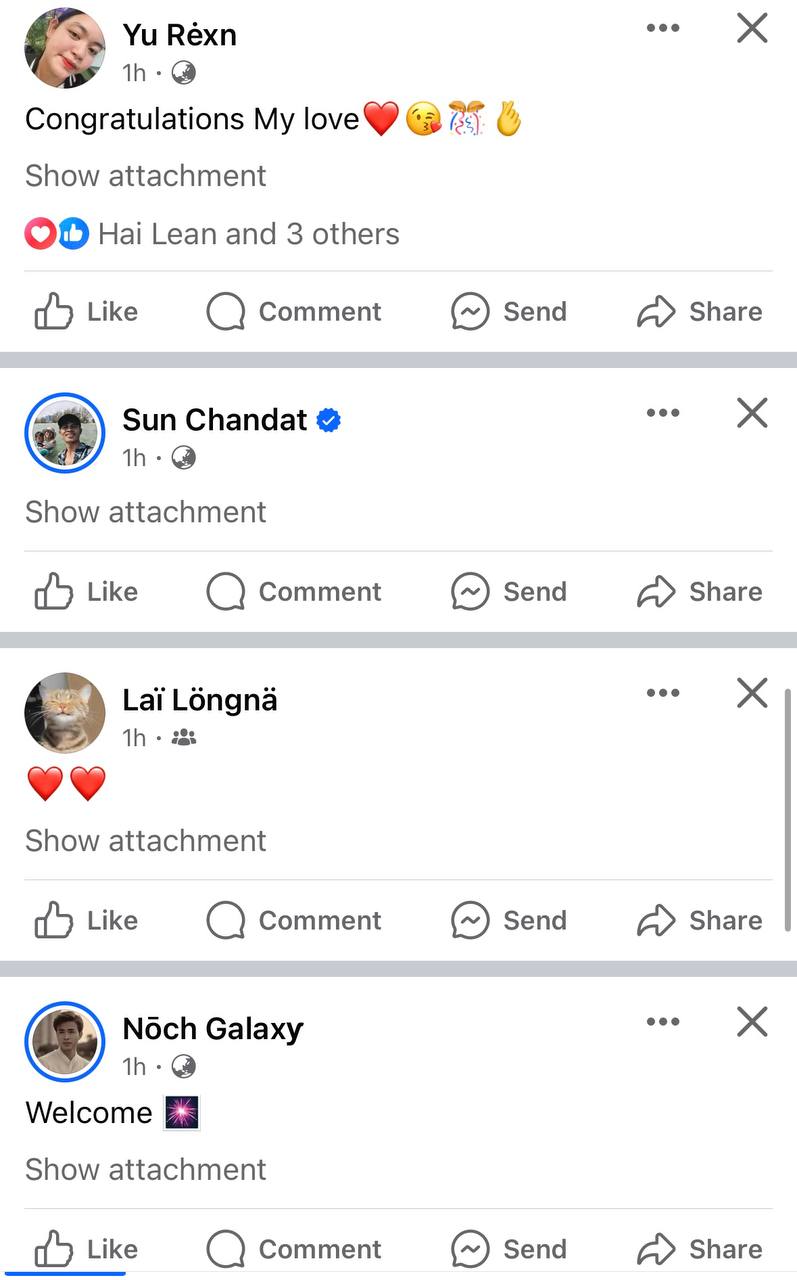Show attachment on Sun Chandat's post
The height and width of the screenshot is (1280, 797).
click(x=146, y=512)
